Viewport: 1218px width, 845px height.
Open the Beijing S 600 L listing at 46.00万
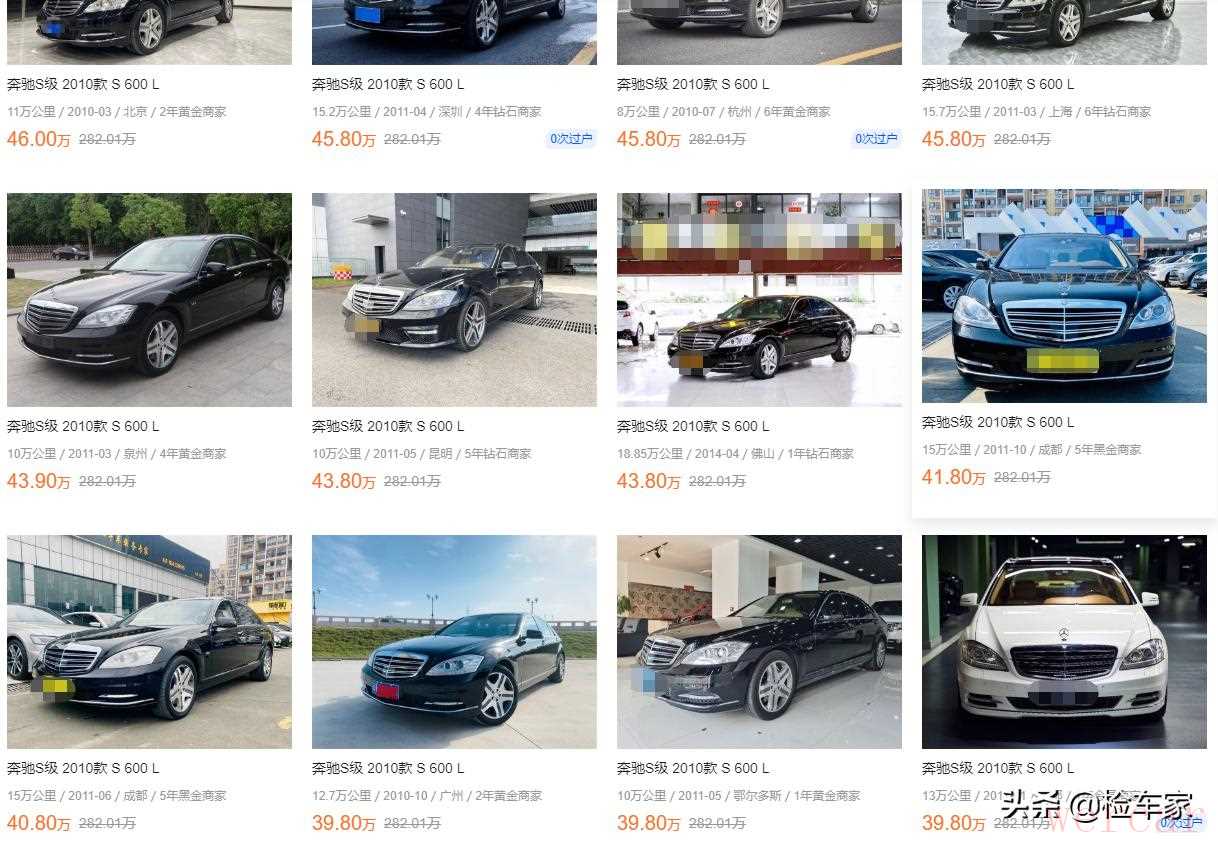81,84
